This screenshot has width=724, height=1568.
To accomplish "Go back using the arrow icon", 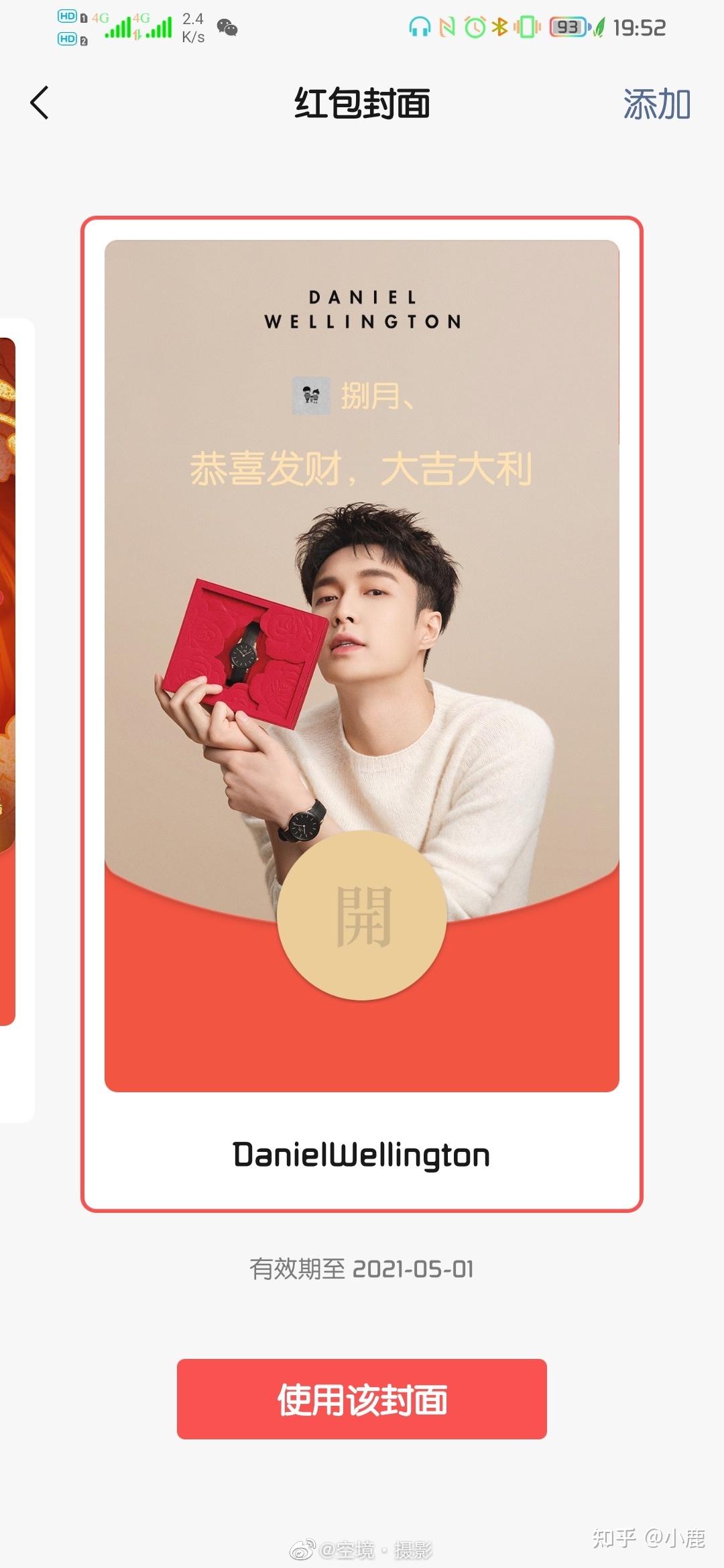I will pyautogui.click(x=40, y=103).
